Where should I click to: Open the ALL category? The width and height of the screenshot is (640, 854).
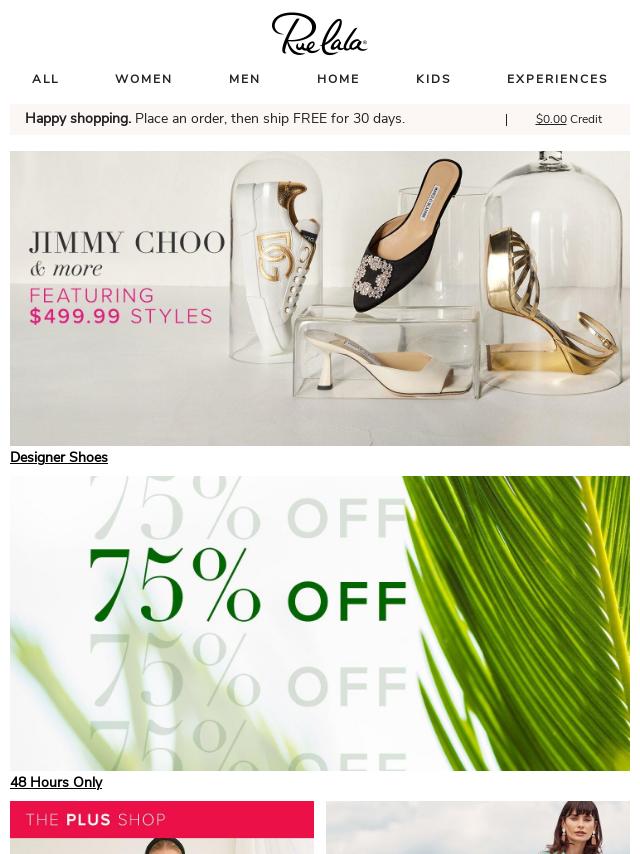point(45,79)
